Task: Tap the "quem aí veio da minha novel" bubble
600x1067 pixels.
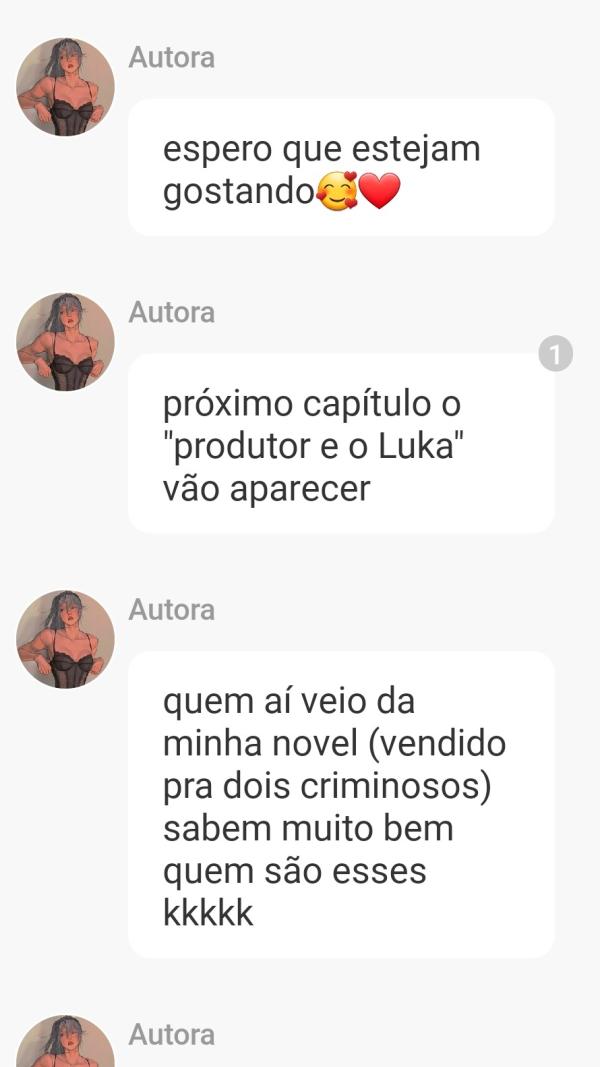Action: tap(340, 806)
